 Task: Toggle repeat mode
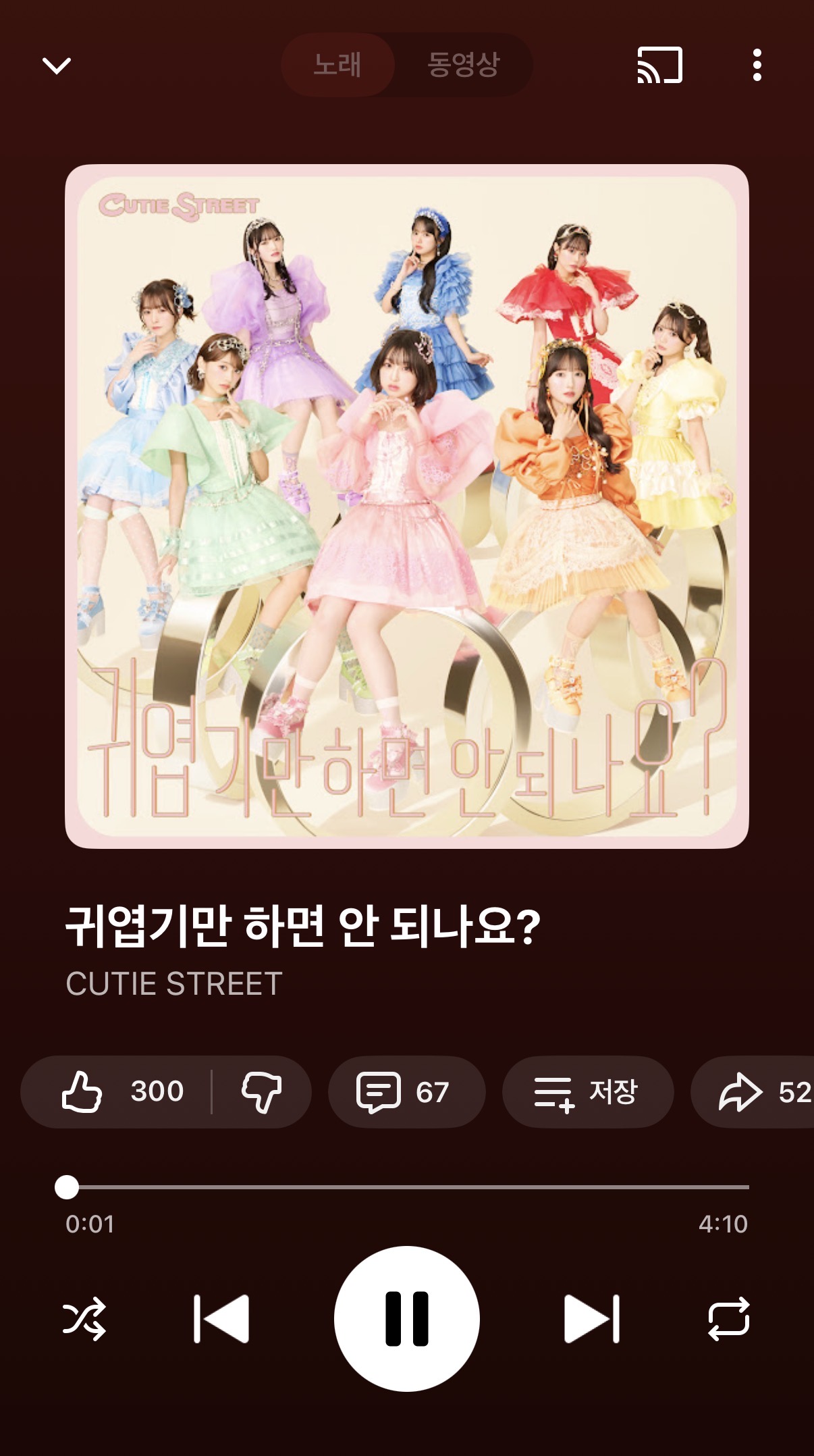pyautogui.click(x=729, y=1318)
